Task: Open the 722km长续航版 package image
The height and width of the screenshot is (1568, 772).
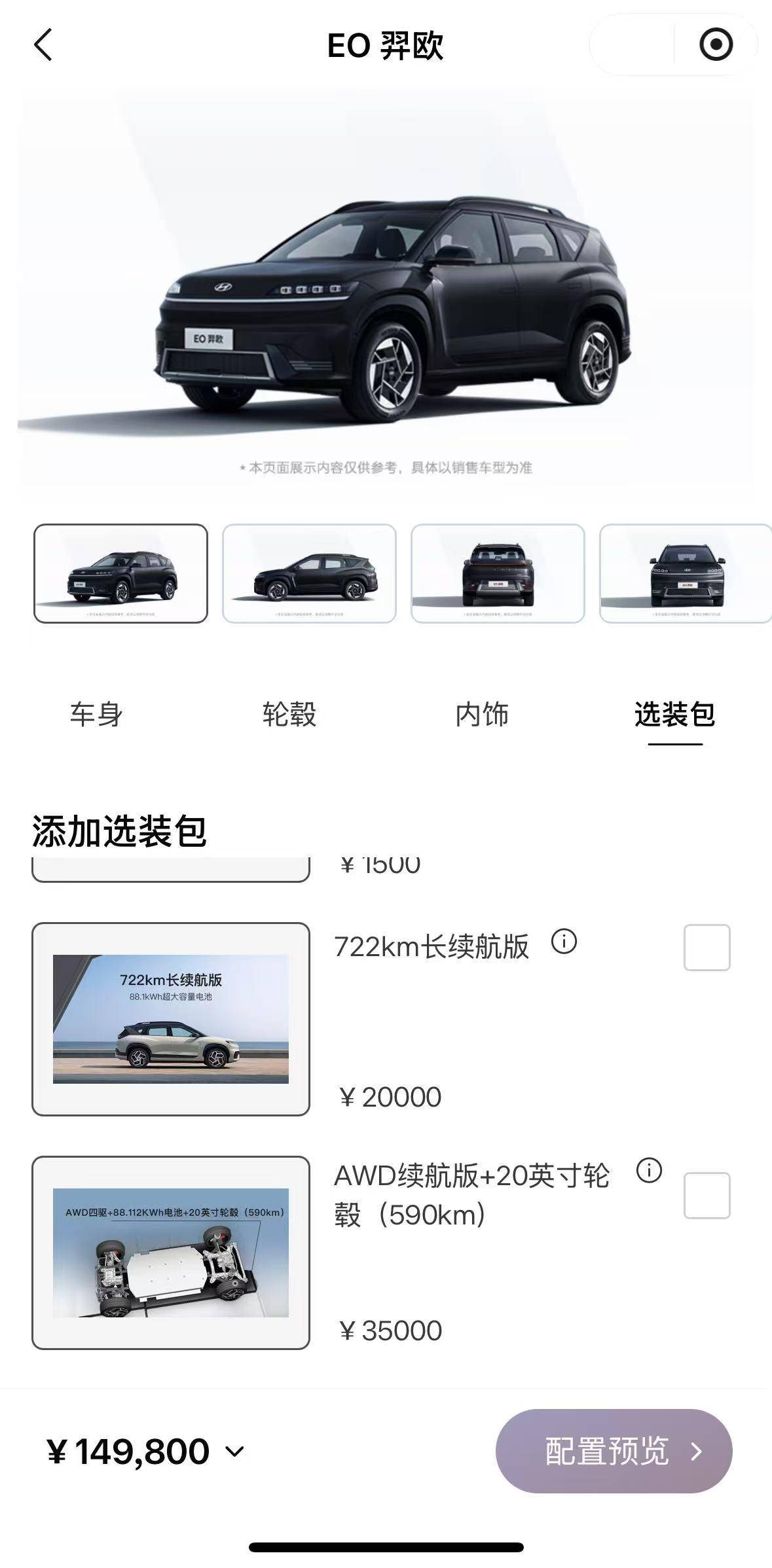Action: (x=171, y=1018)
